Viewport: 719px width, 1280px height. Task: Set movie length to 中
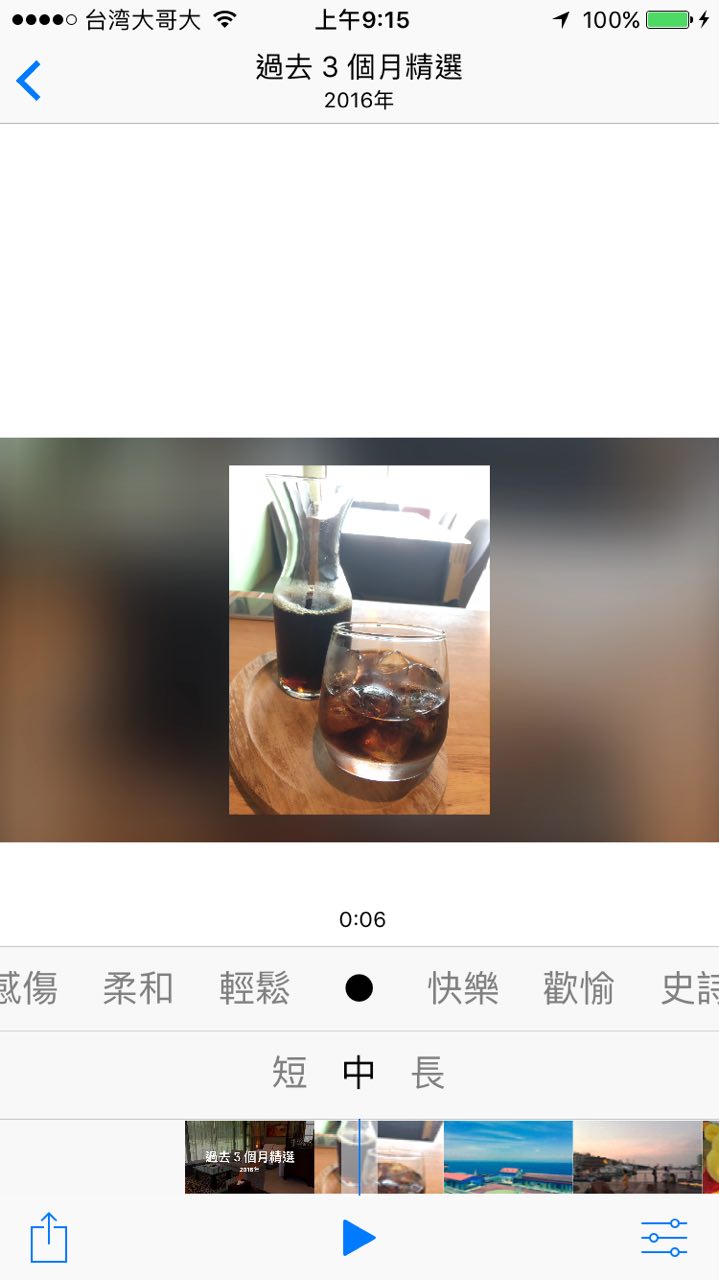click(x=359, y=1073)
